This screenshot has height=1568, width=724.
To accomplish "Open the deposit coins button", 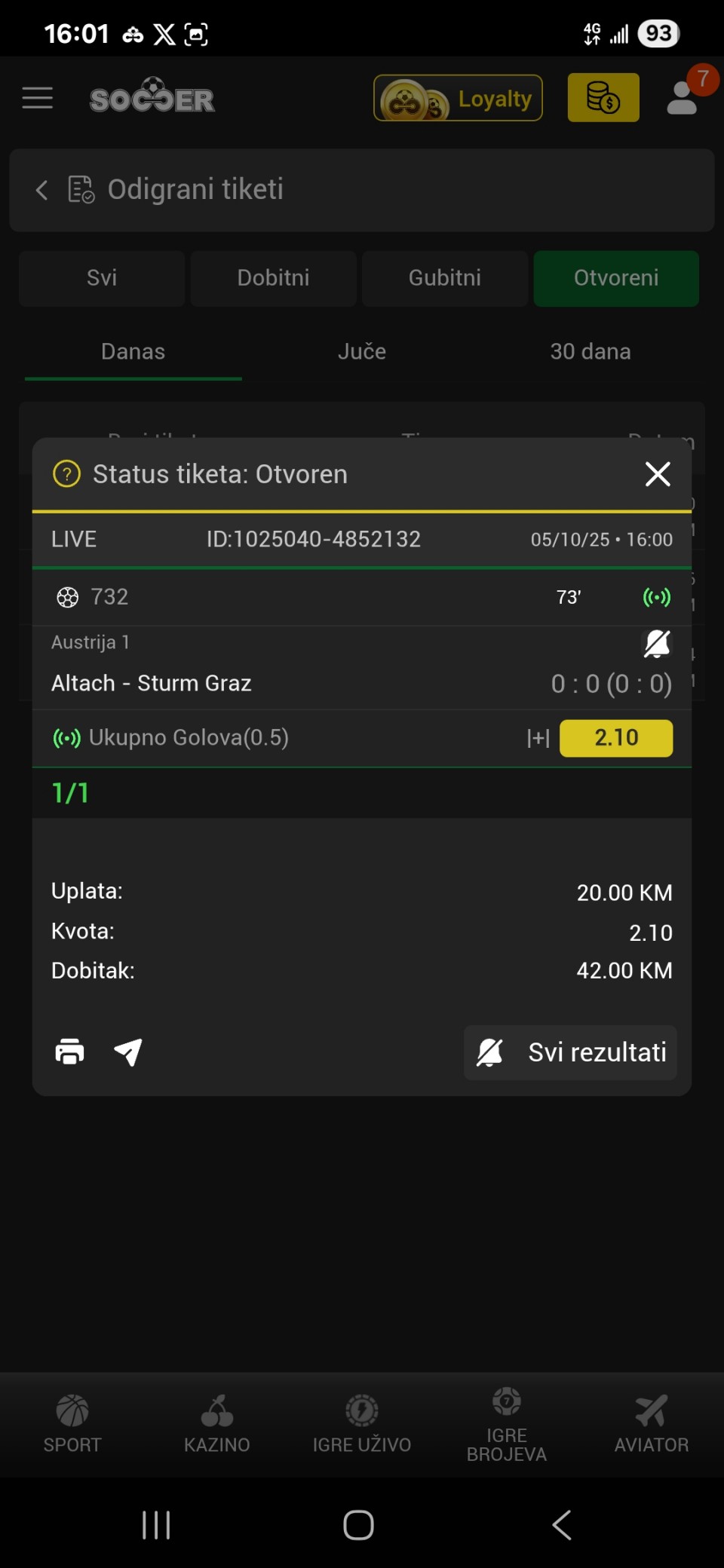I will pyautogui.click(x=603, y=98).
